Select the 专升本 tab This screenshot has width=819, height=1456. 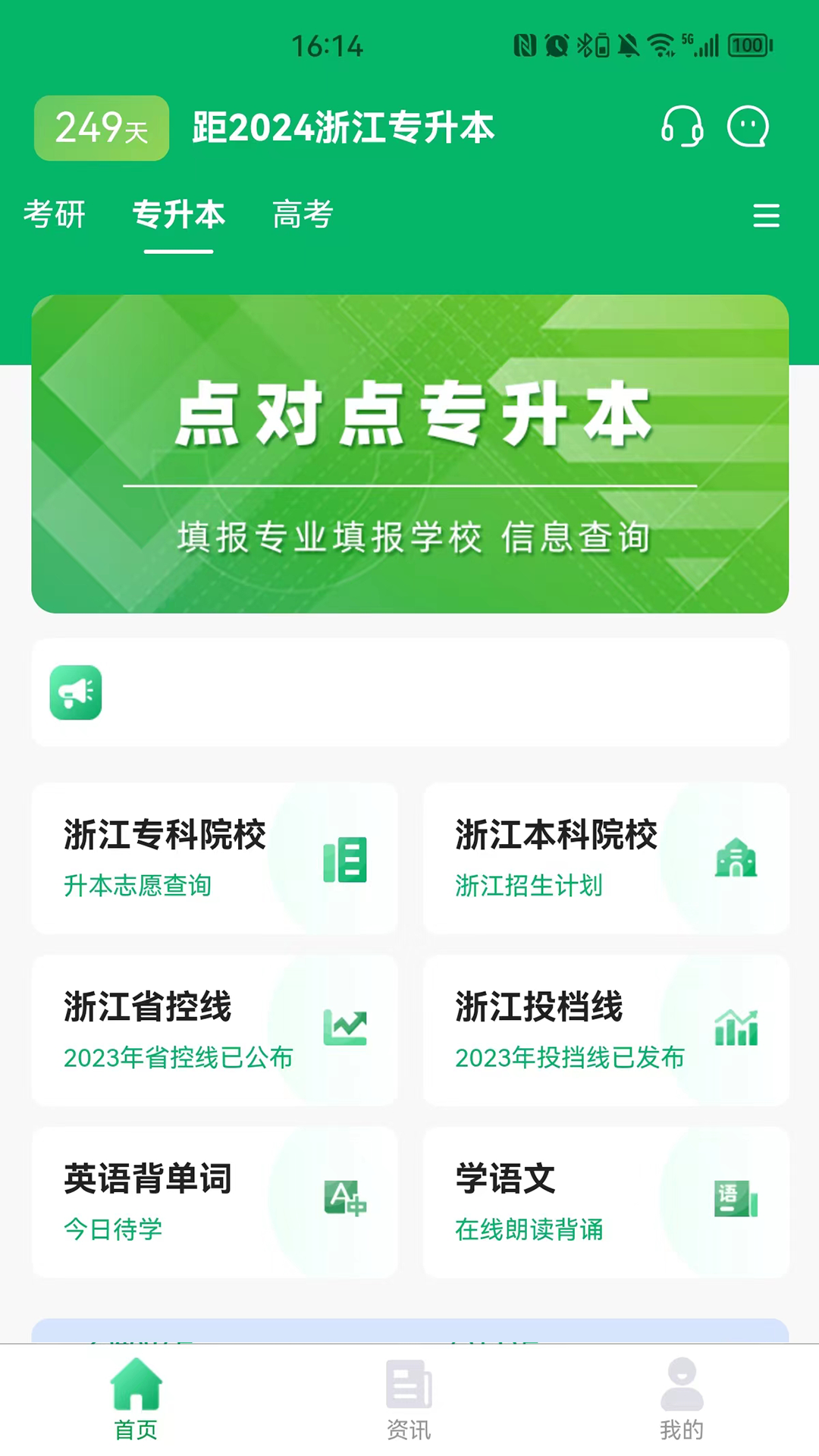179,215
